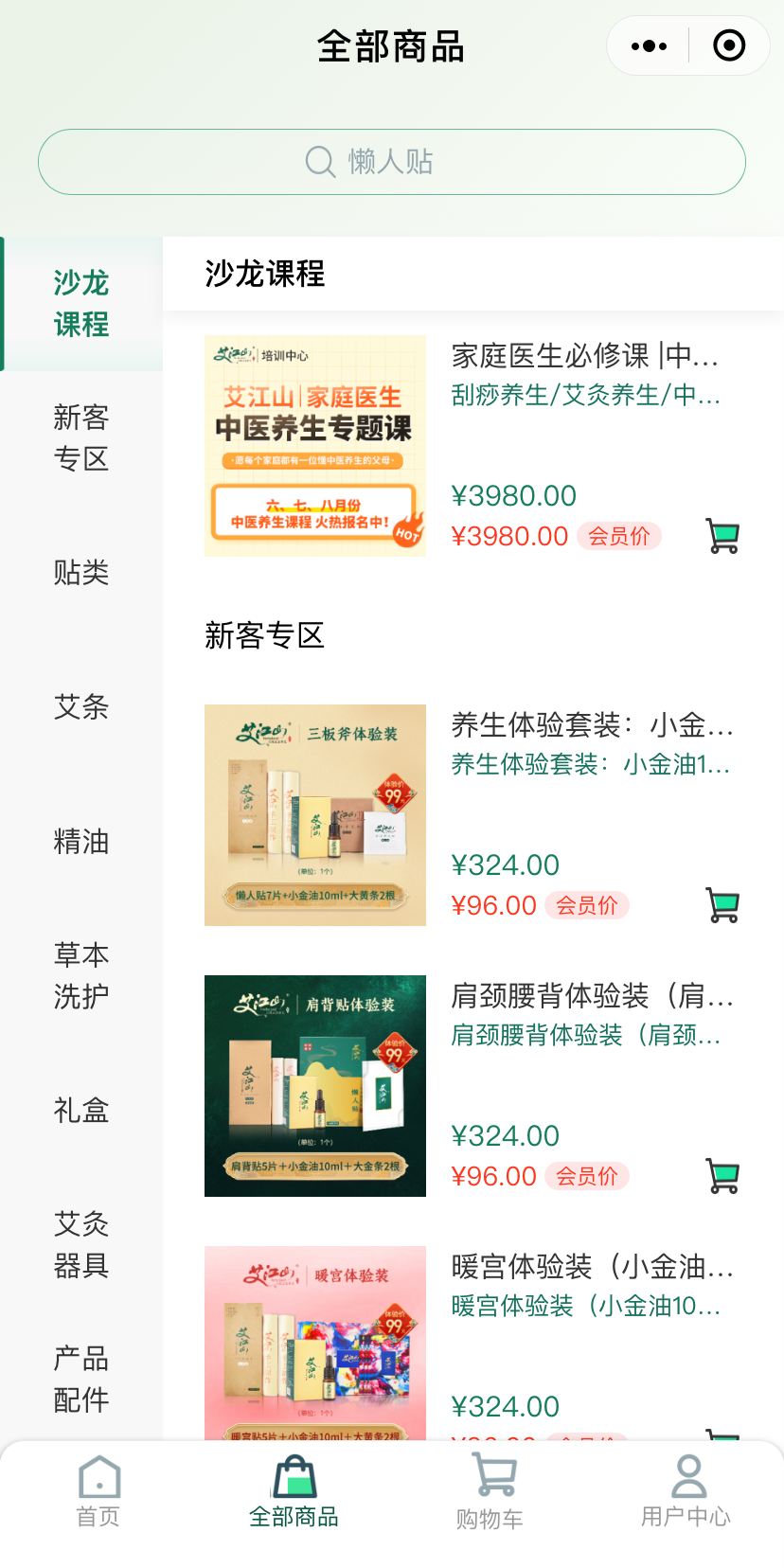This screenshot has width=784, height=1568.
Task: Open the 精油 category
Action: [81, 842]
